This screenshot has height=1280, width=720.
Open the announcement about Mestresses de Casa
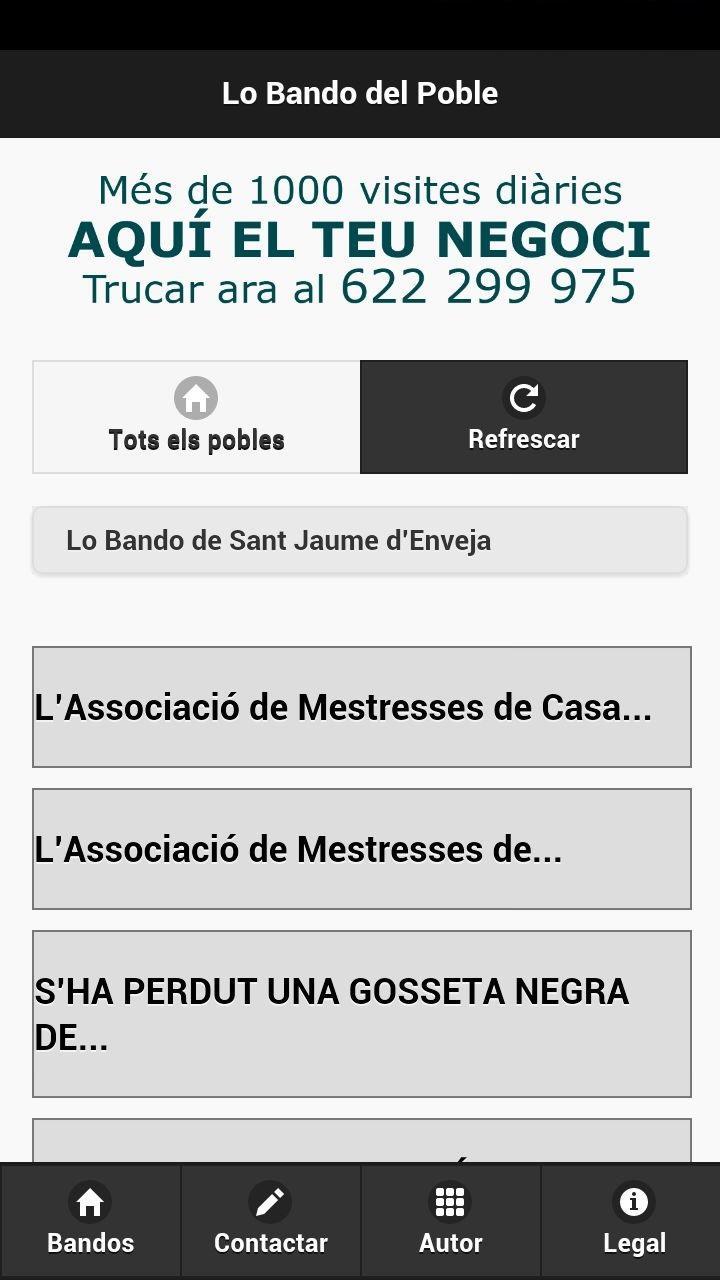click(360, 707)
